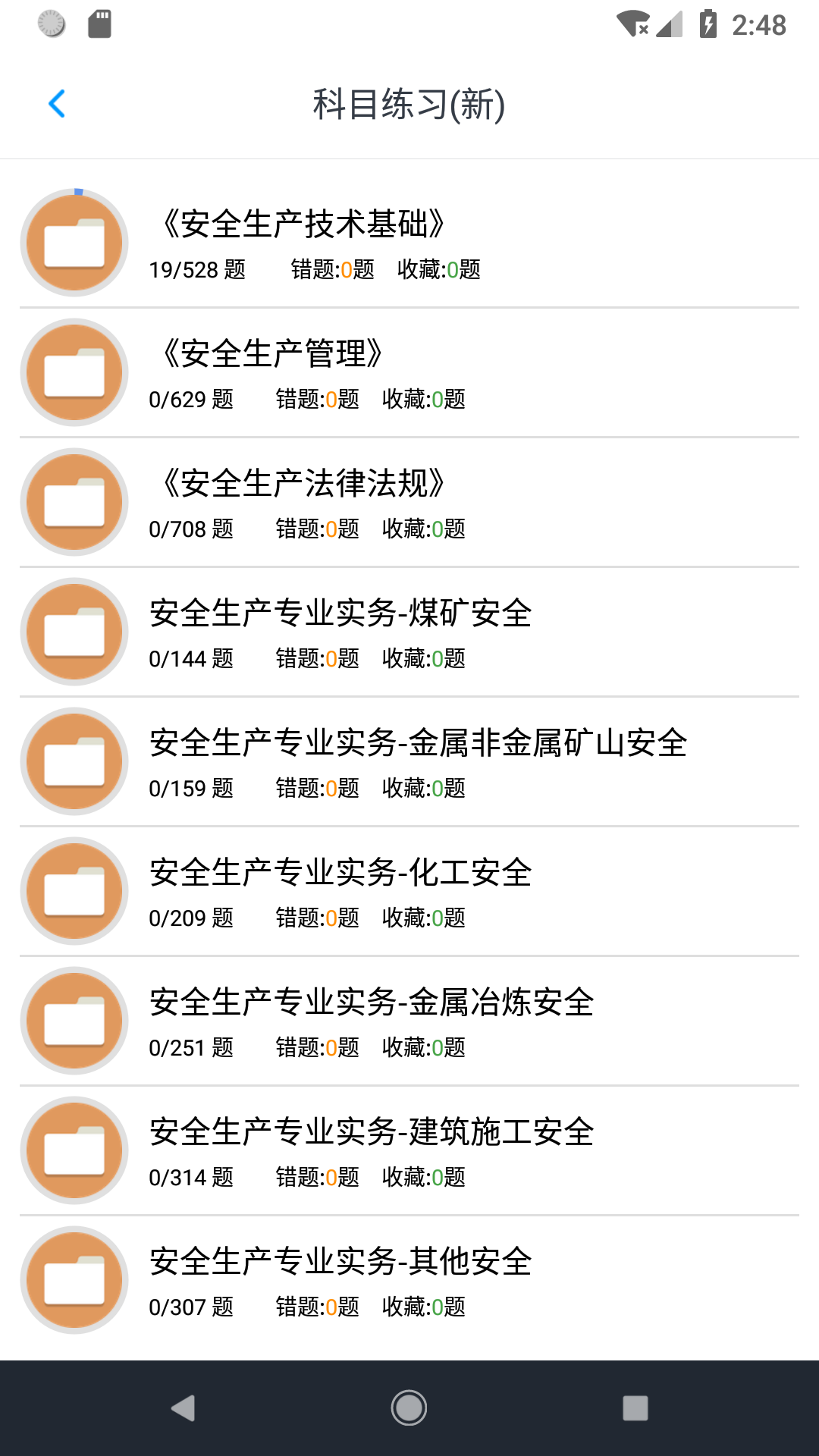This screenshot has width=819, height=1456.
Task: Tap the 科目练习(新) title
Action: coord(409,105)
